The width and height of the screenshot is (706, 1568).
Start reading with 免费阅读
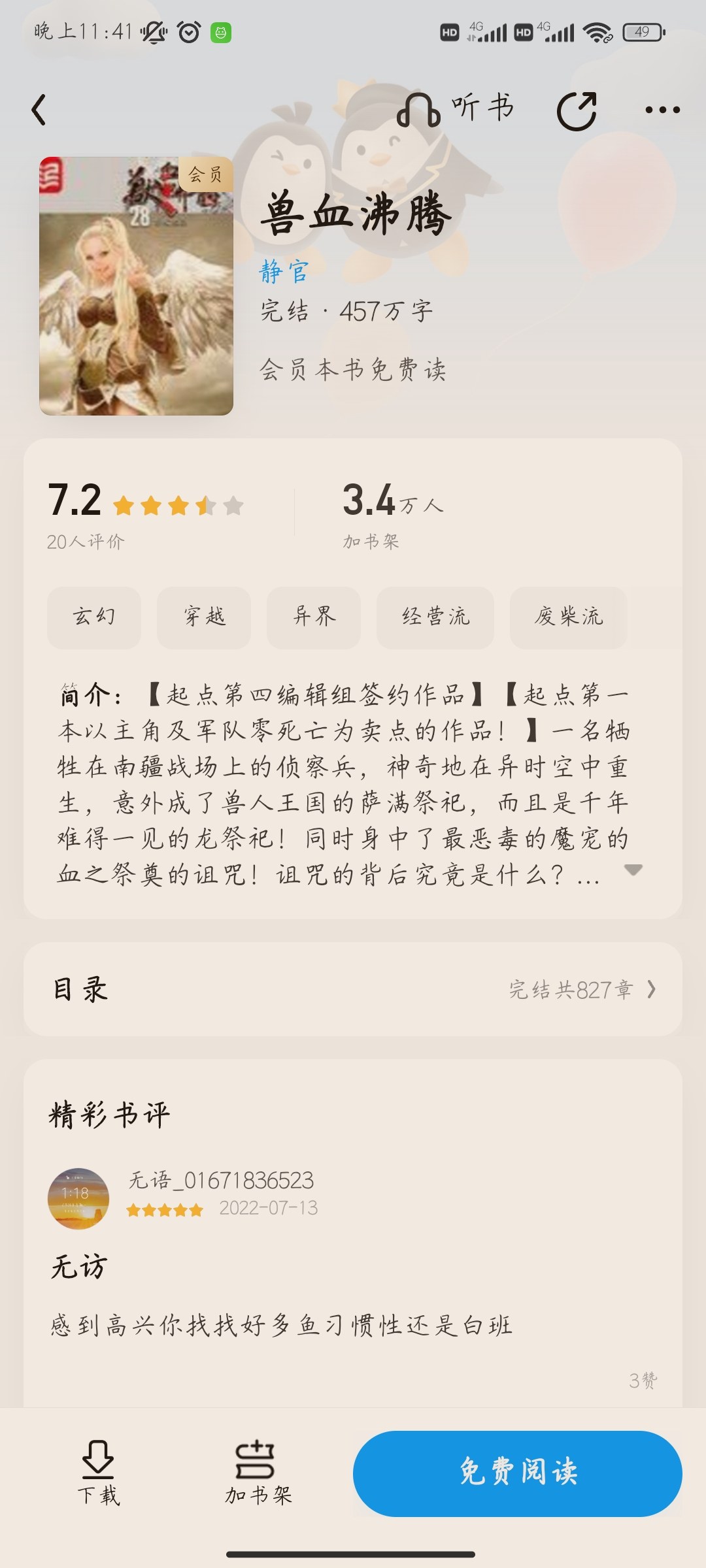[518, 1473]
